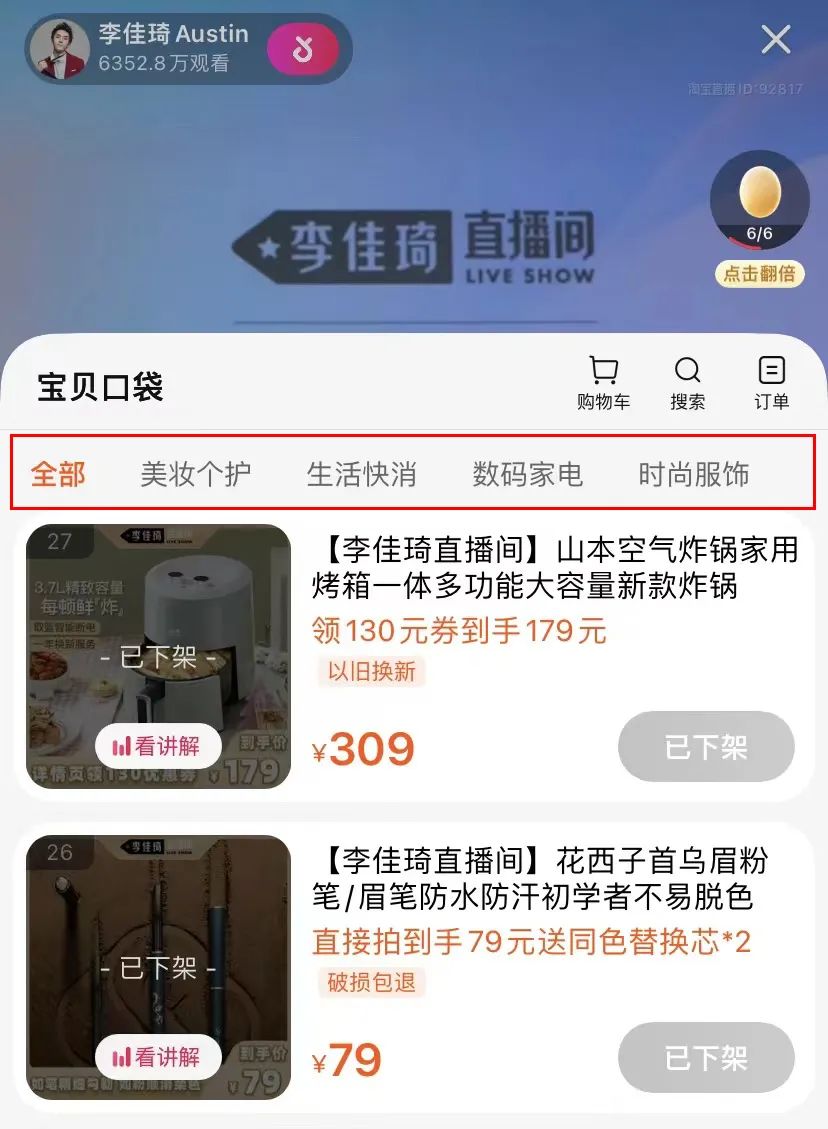Open the 订单 orders page
The height and width of the screenshot is (1129, 828).
771,383
